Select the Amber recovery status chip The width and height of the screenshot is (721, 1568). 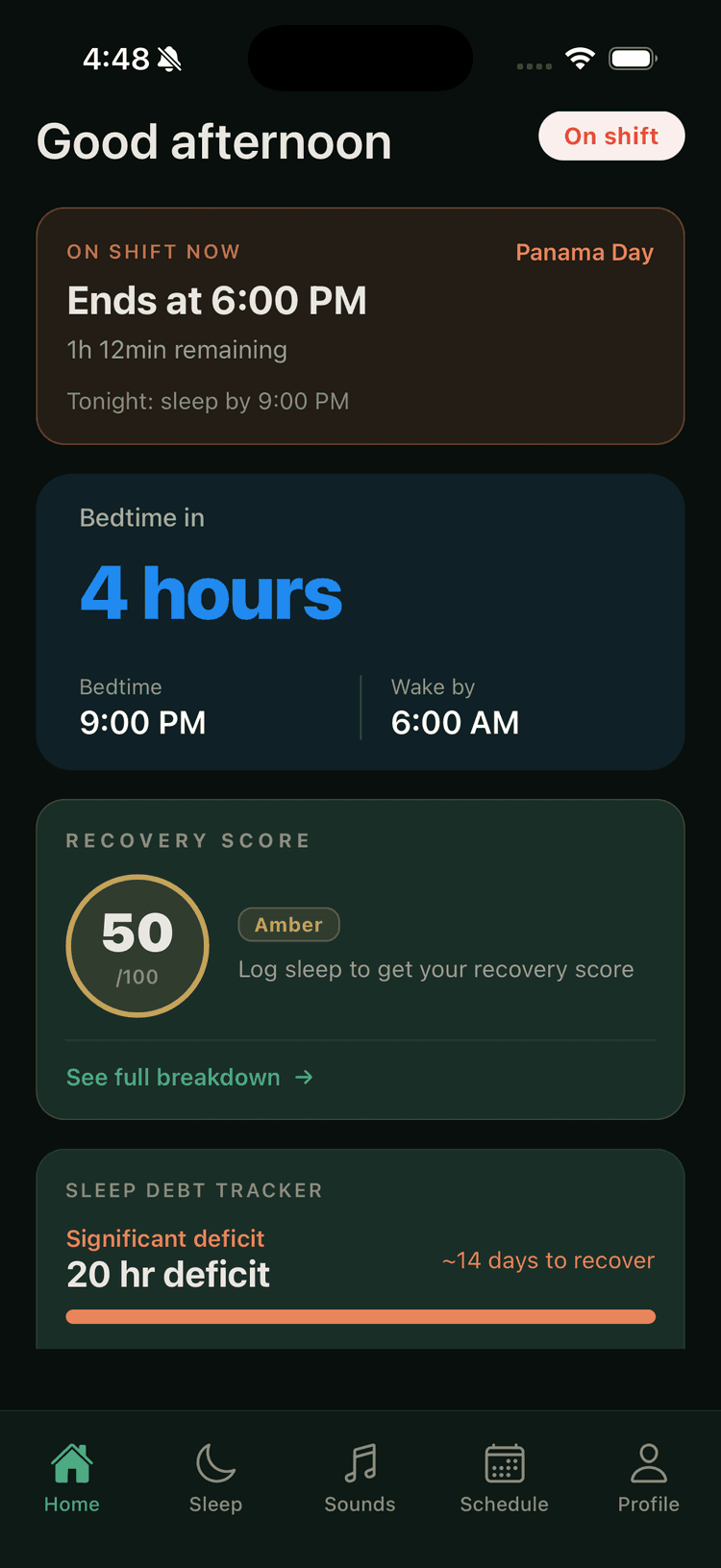click(288, 924)
